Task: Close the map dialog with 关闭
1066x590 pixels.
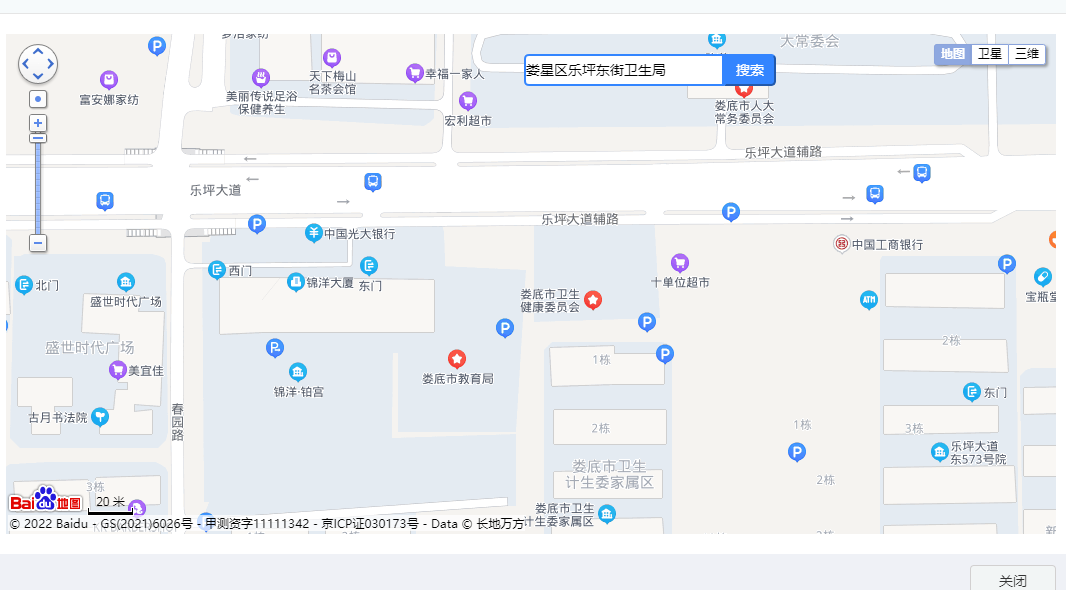Action: click(1012, 580)
